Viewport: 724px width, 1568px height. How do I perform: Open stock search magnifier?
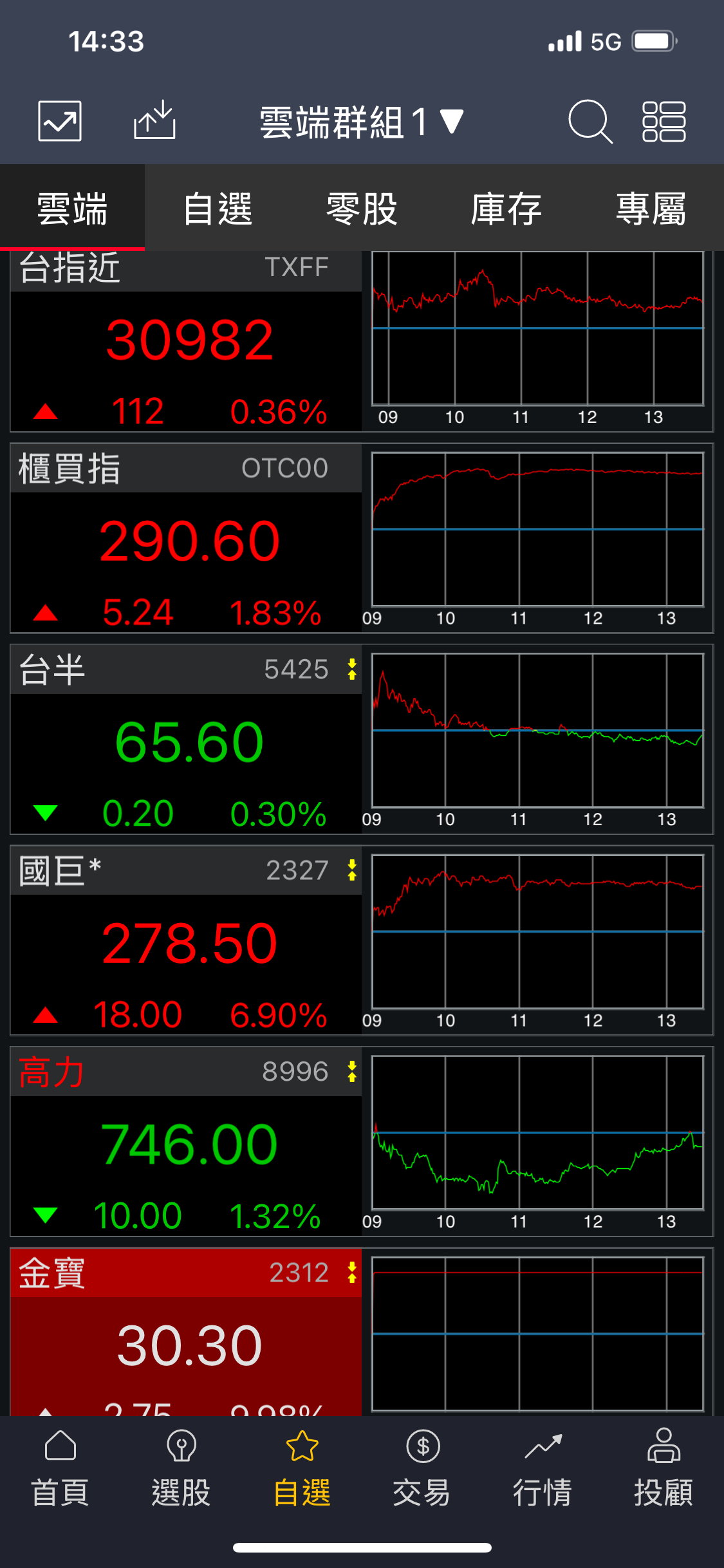(589, 121)
